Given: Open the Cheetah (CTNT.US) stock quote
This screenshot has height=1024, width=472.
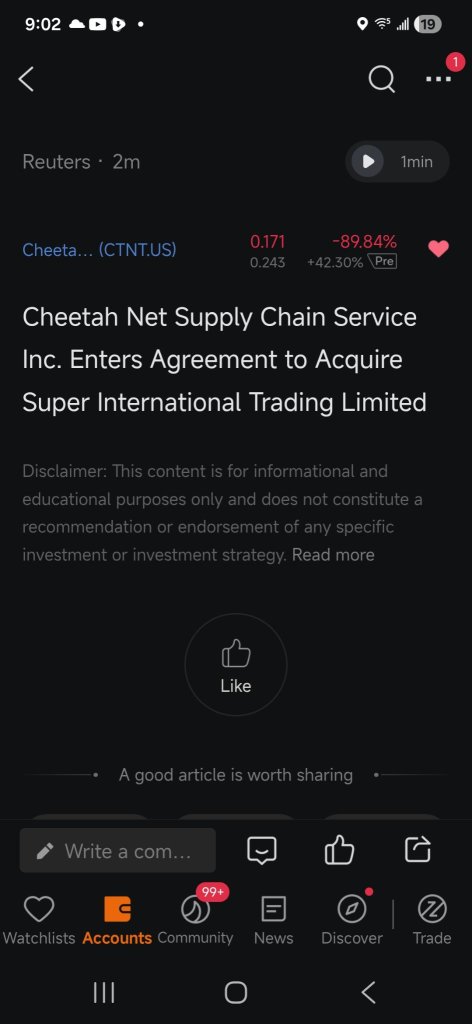Looking at the screenshot, I should pos(99,249).
